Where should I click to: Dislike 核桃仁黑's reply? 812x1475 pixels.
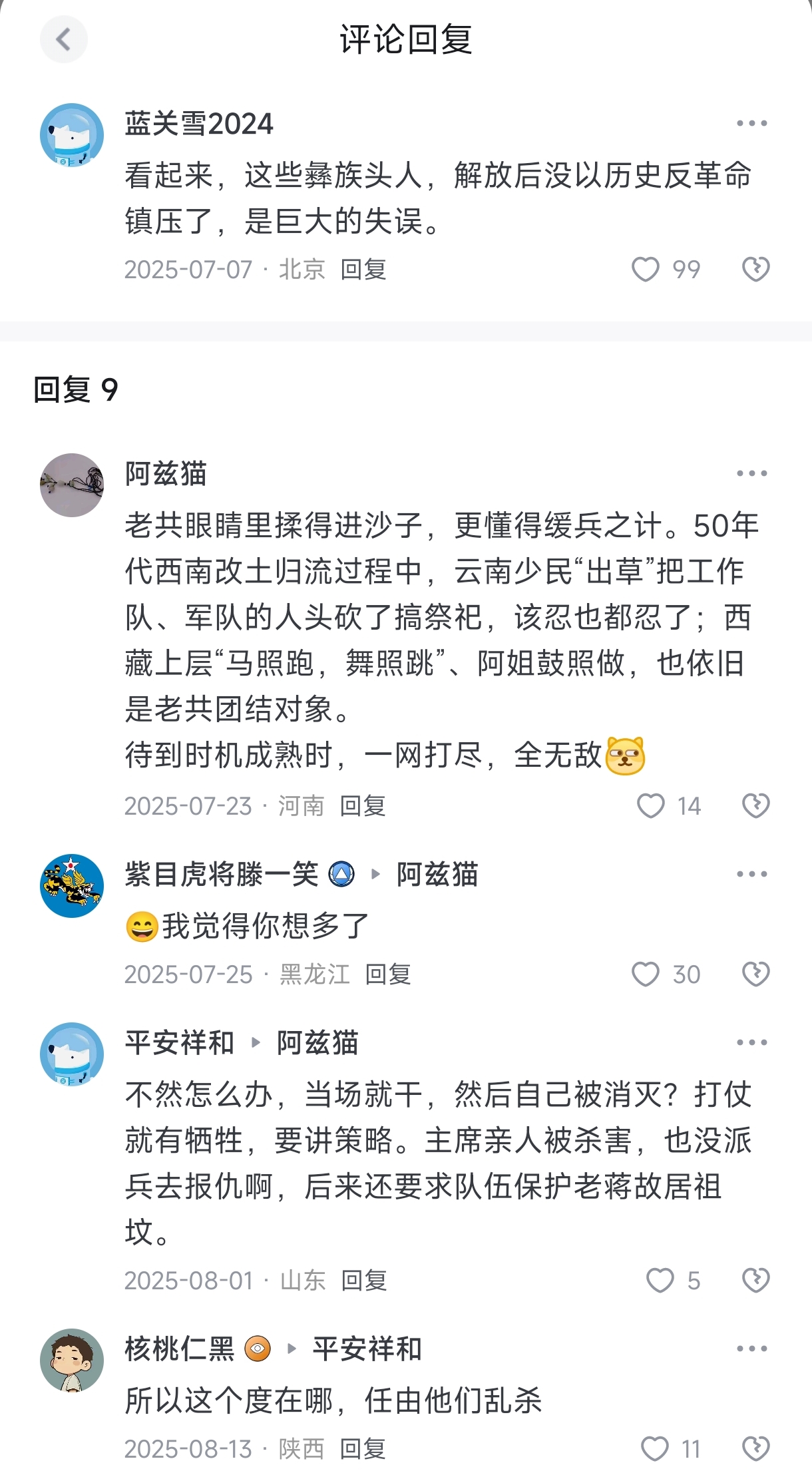pyautogui.click(x=755, y=1448)
